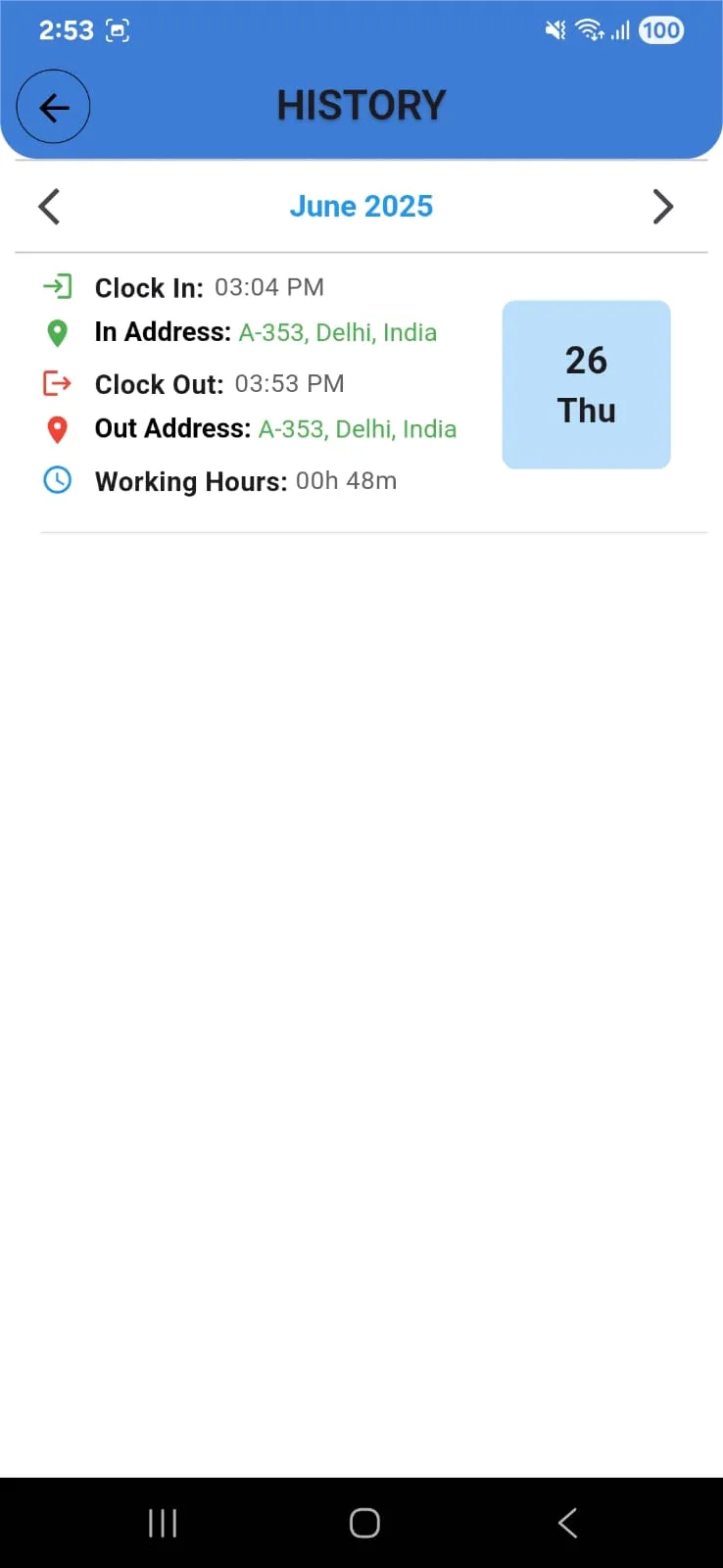
Task: Click the blue Working Hours clock icon
Action: tap(57, 480)
